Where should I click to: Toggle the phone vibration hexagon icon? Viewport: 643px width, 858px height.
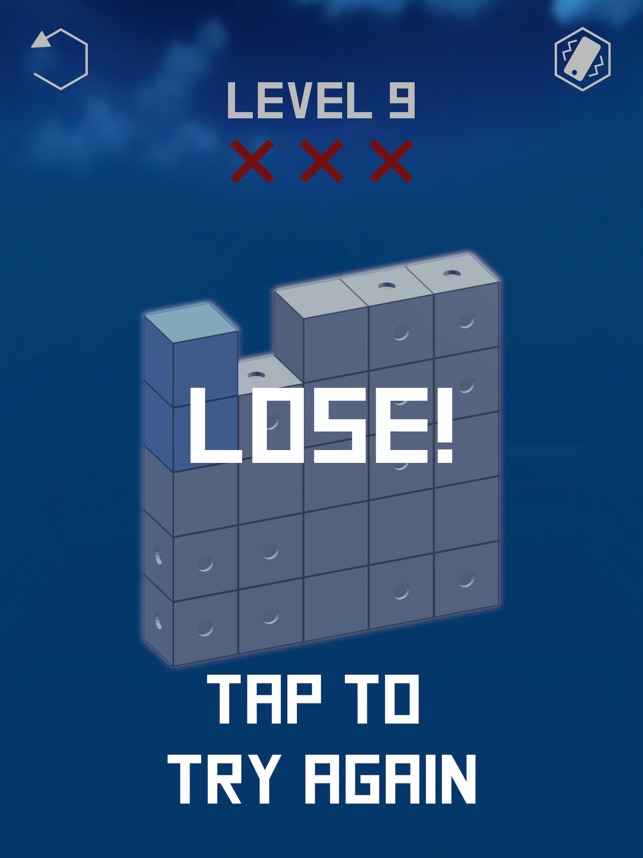coord(582,59)
